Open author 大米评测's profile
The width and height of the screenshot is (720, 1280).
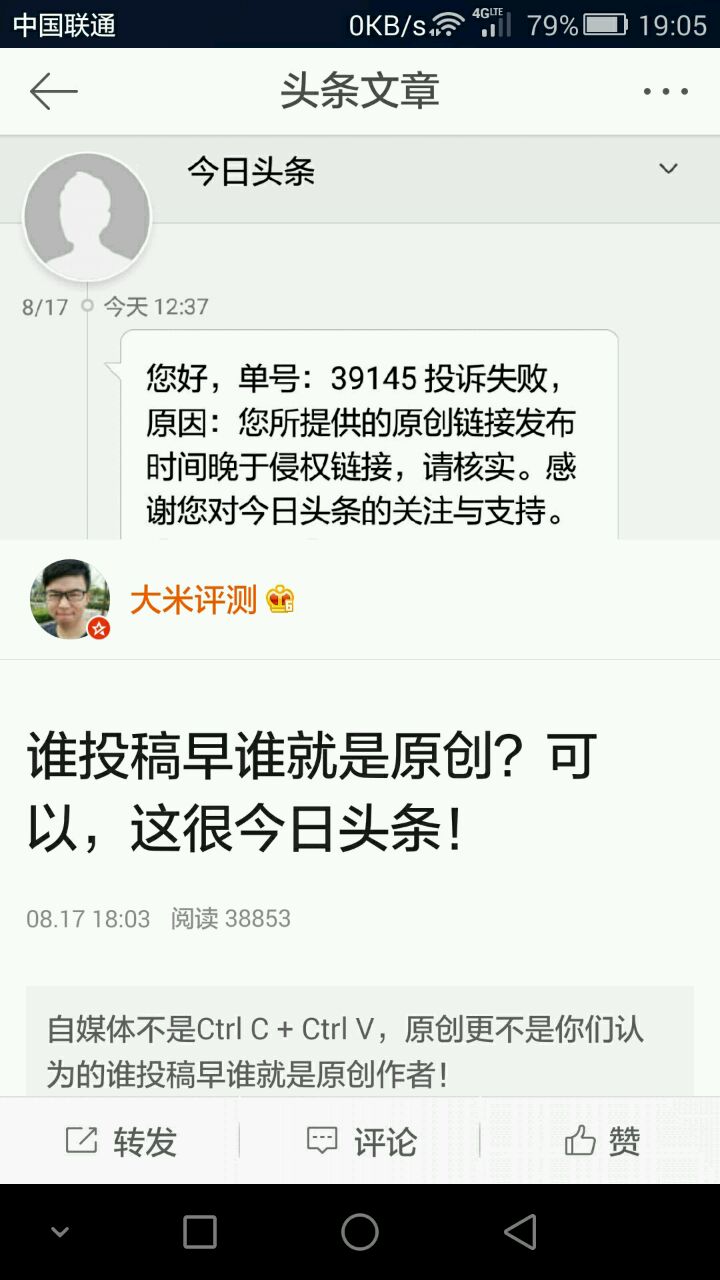(x=193, y=600)
